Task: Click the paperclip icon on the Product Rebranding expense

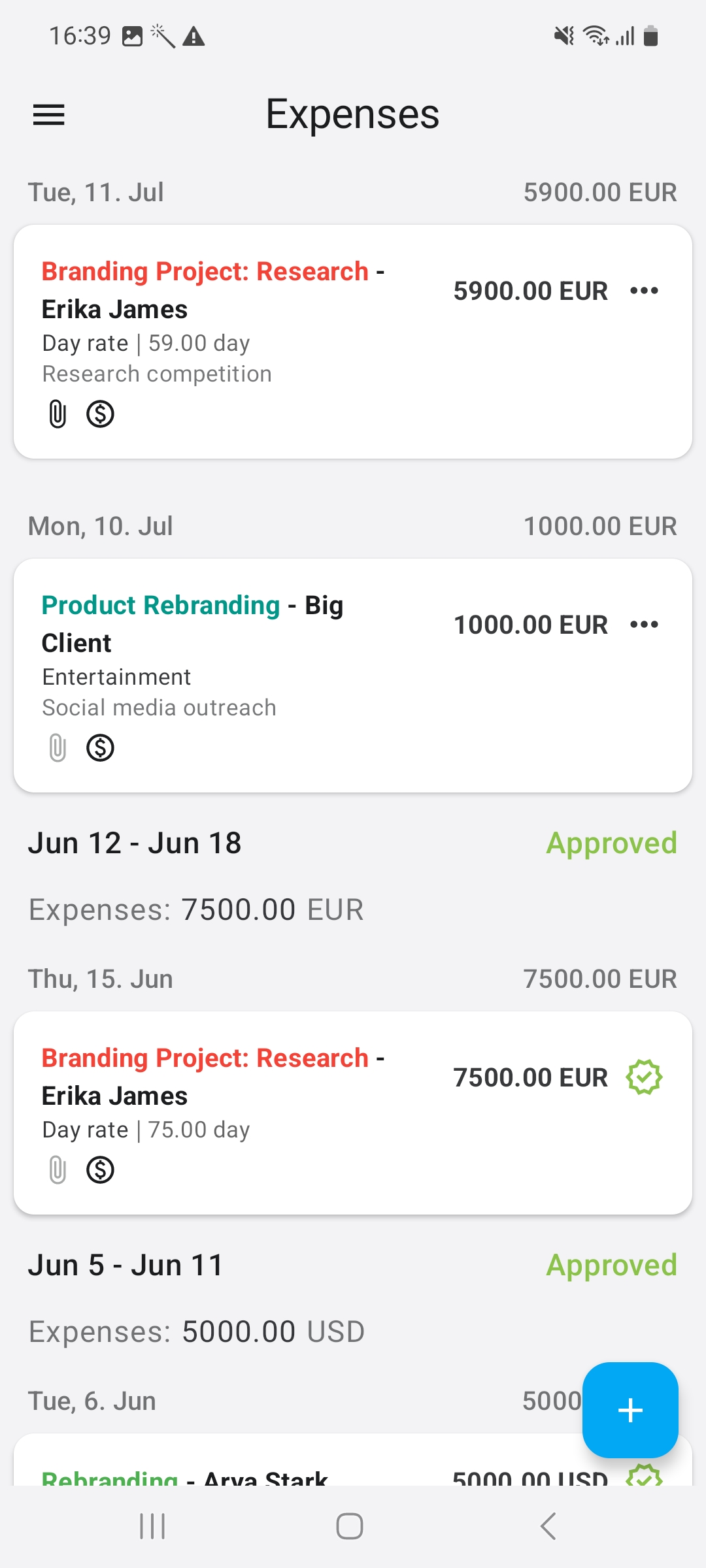Action: [56, 747]
